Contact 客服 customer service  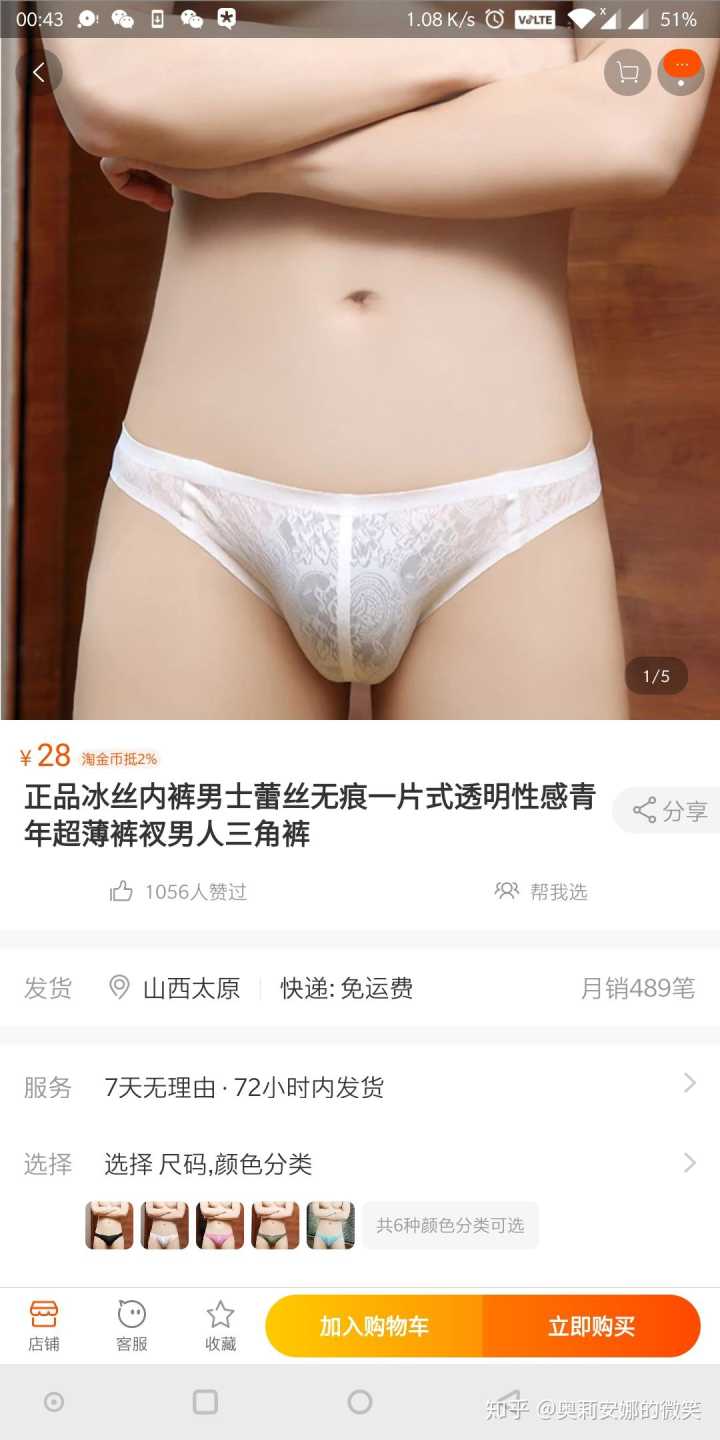tap(132, 1326)
